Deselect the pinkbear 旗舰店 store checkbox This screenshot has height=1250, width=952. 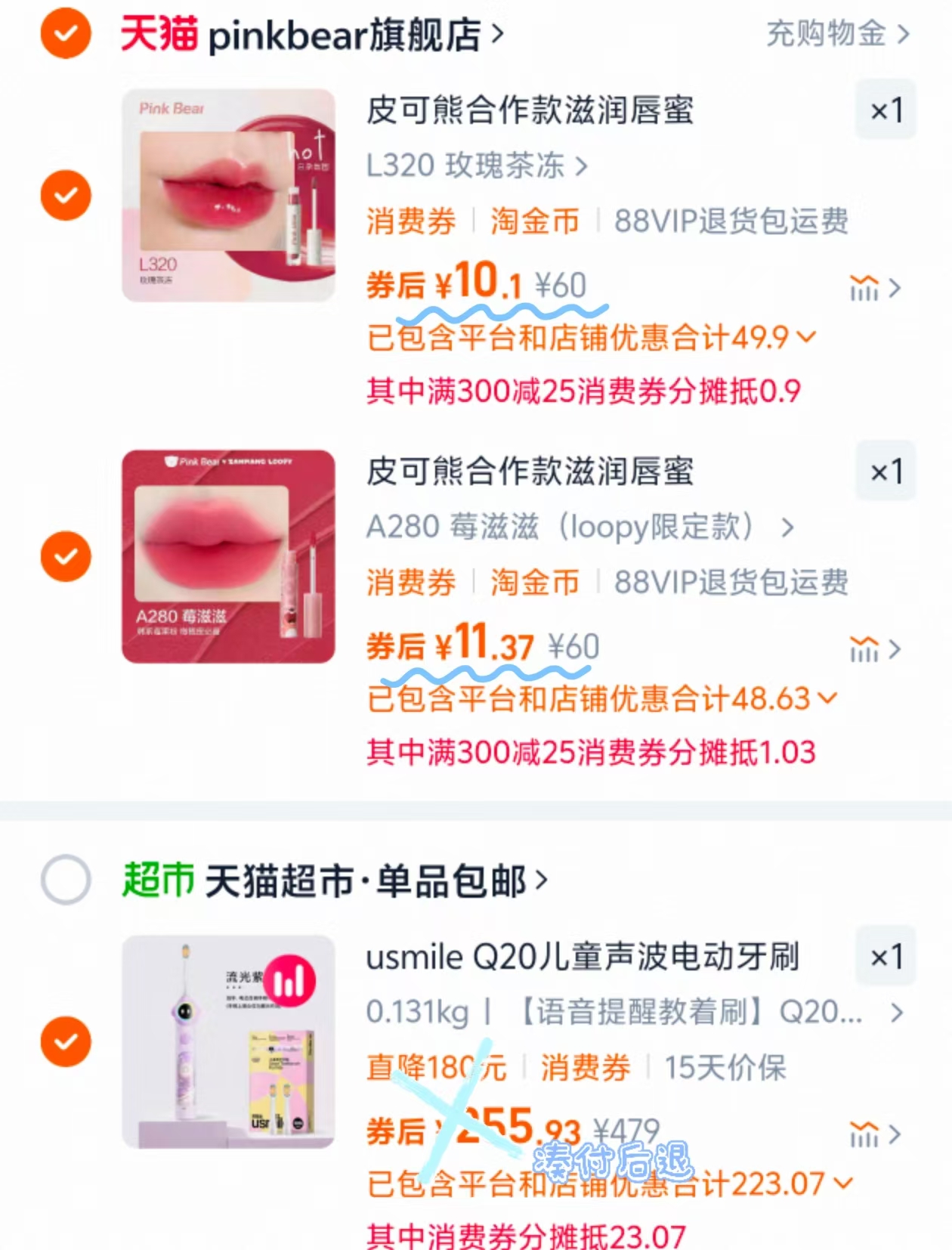coord(66,32)
